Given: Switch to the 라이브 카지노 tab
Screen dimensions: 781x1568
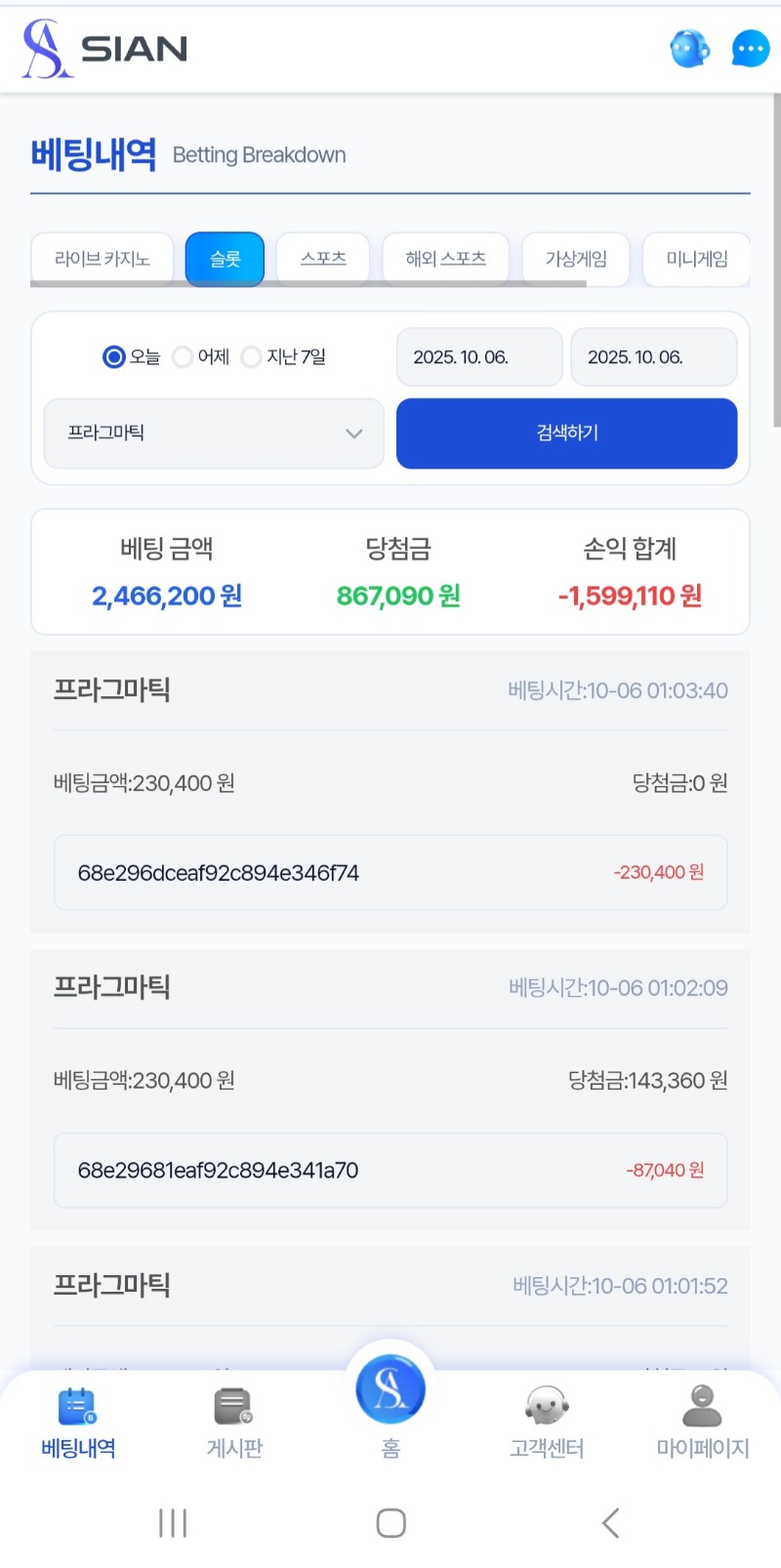Looking at the screenshot, I should point(103,259).
